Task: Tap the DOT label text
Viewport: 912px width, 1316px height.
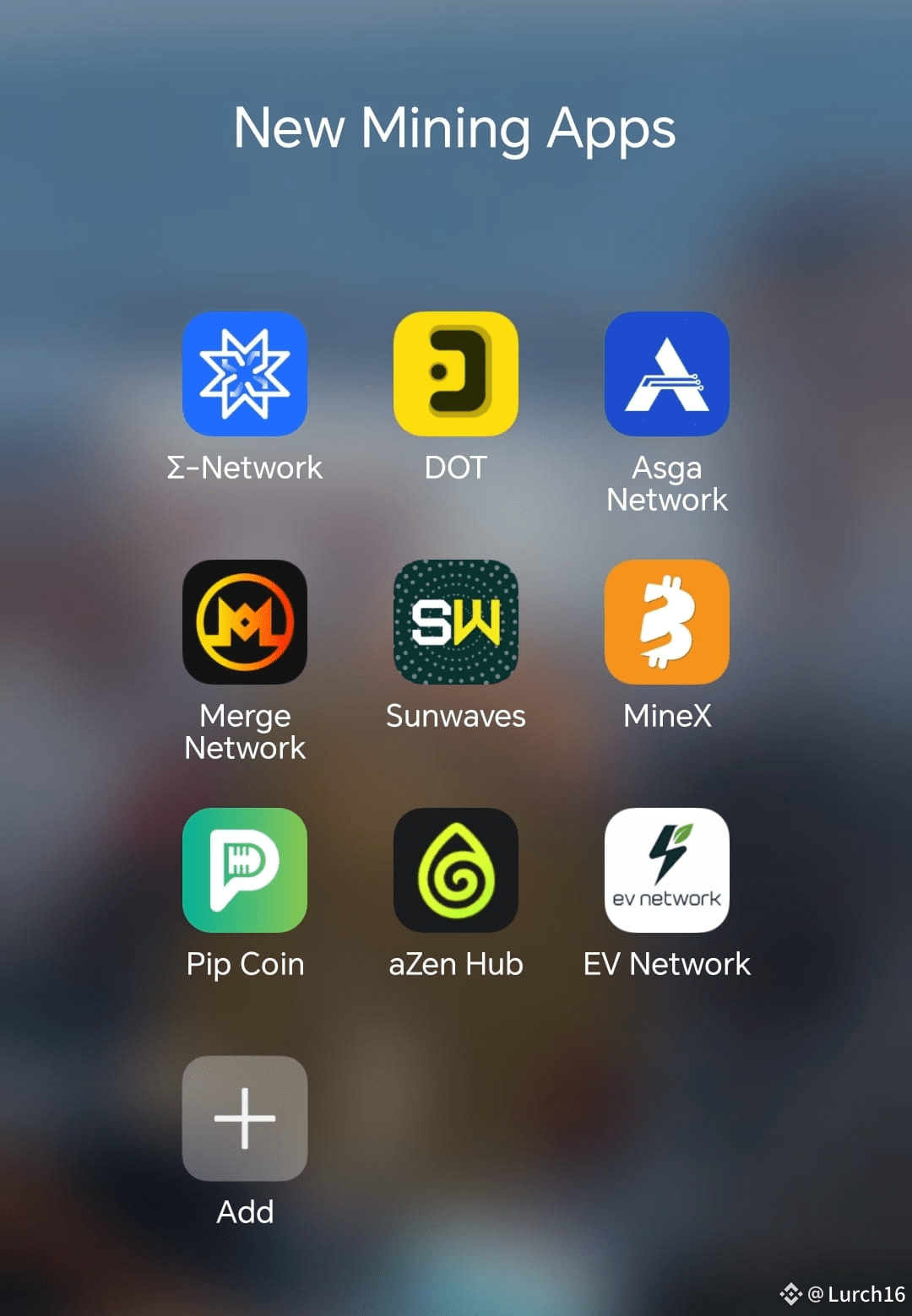Action: tap(456, 468)
